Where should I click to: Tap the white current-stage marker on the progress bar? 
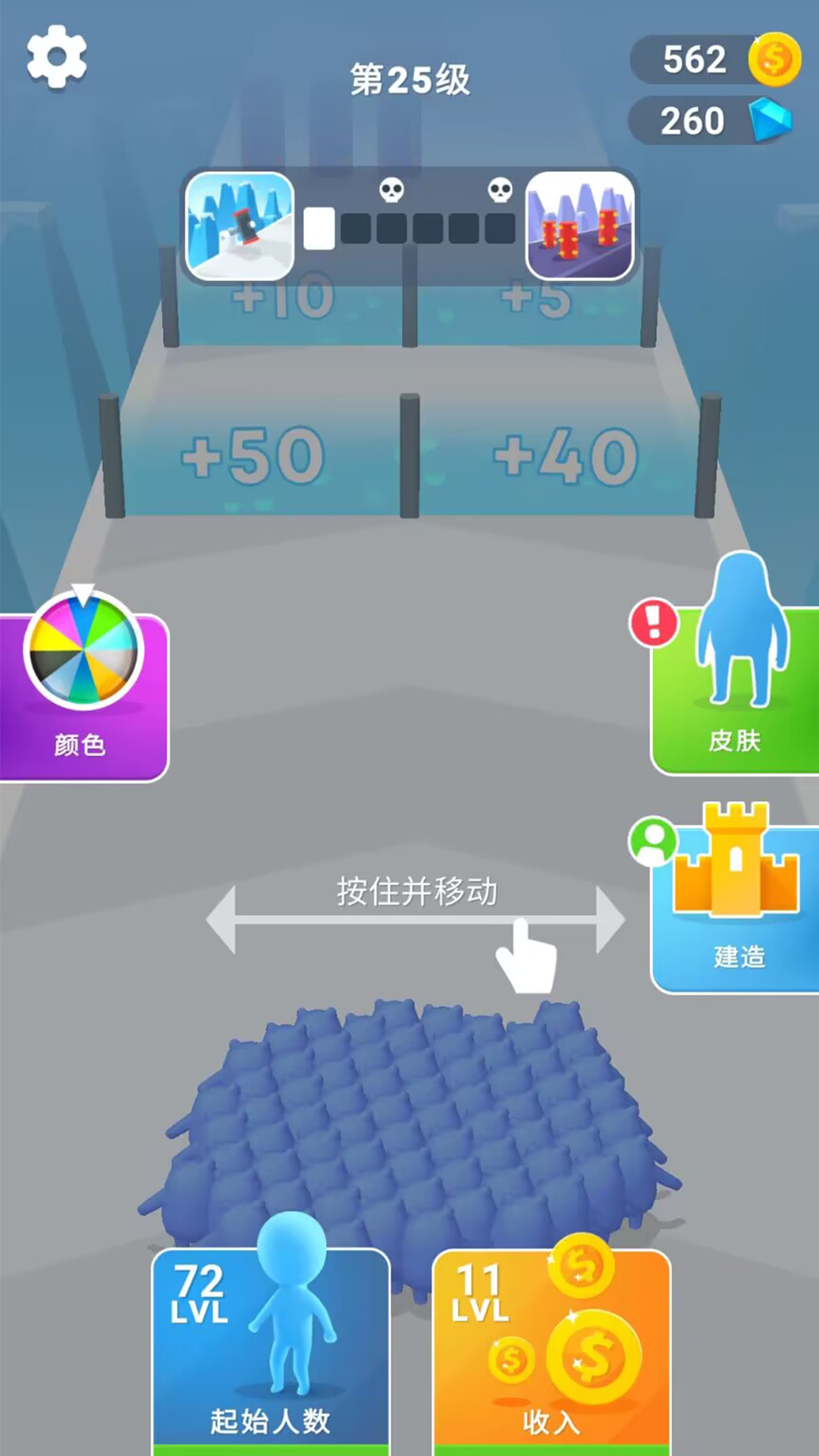[x=319, y=227]
